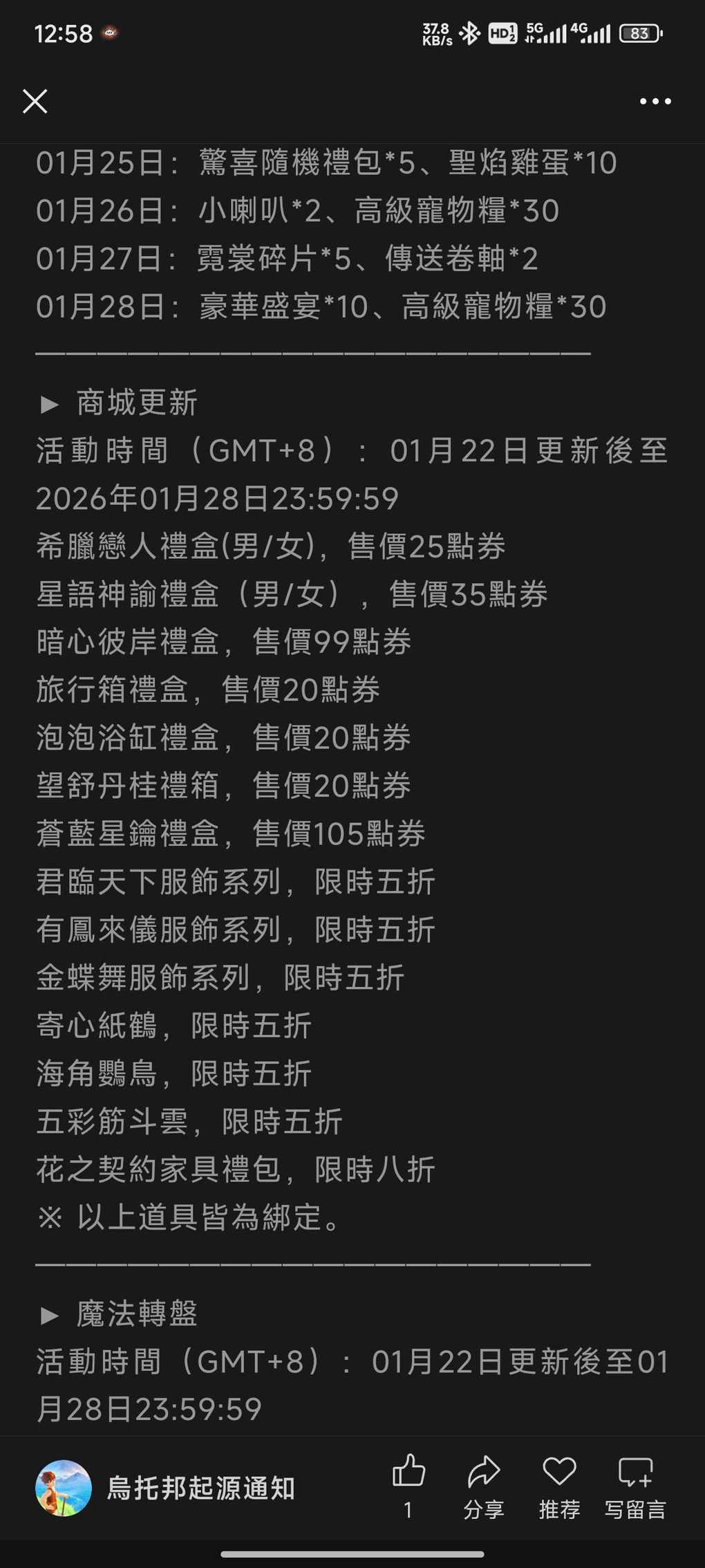Close the article page
Image resolution: width=705 pixels, height=1568 pixels.
pos(35,102)
